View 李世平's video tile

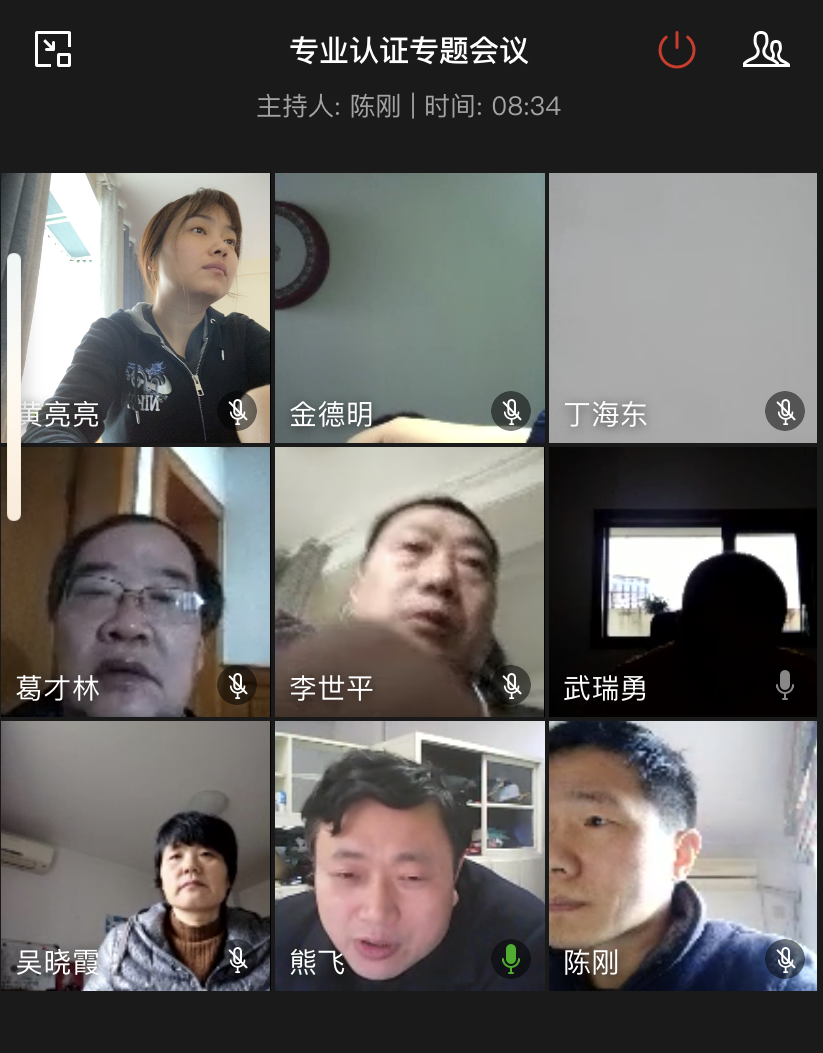point(410,581)
